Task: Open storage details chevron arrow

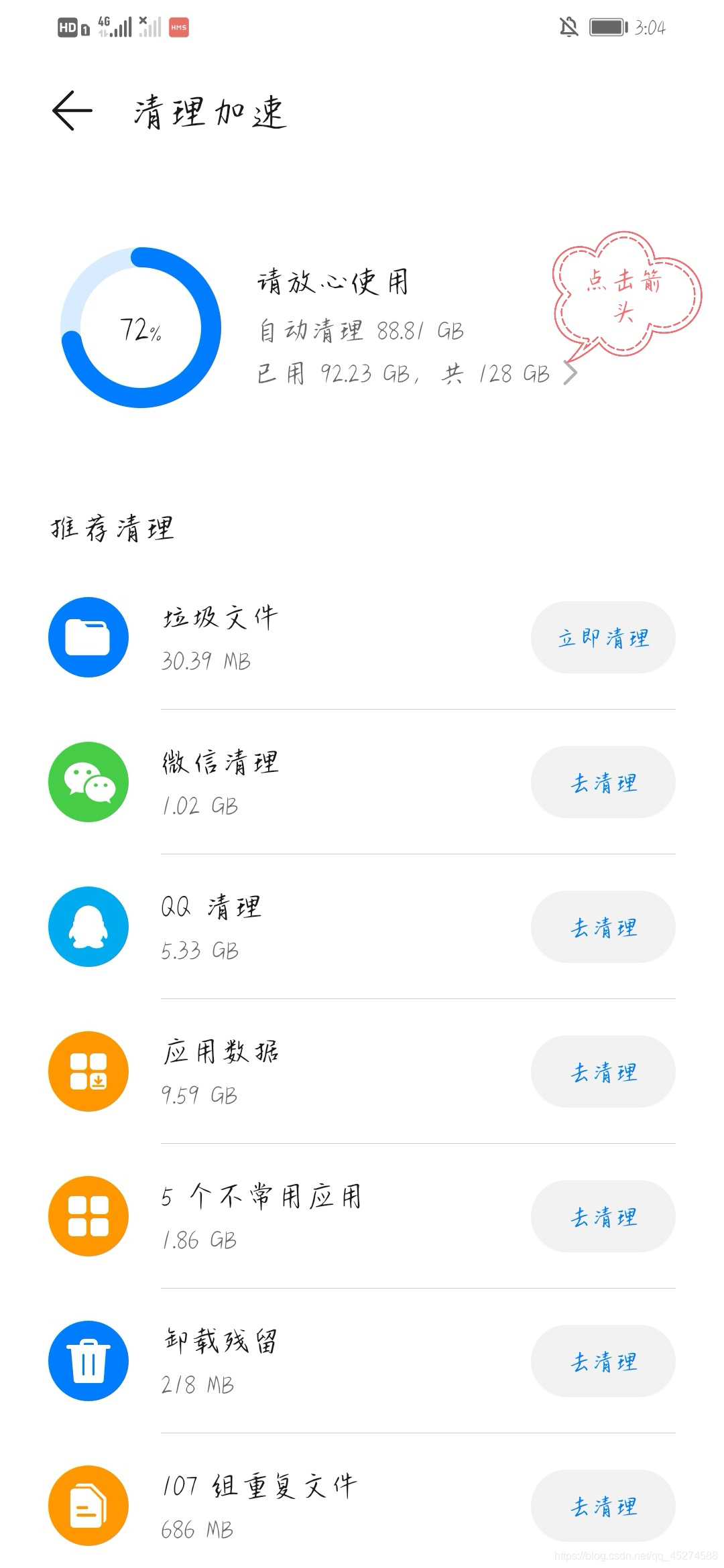Action: pyautogui.click(x=570, y=373)
